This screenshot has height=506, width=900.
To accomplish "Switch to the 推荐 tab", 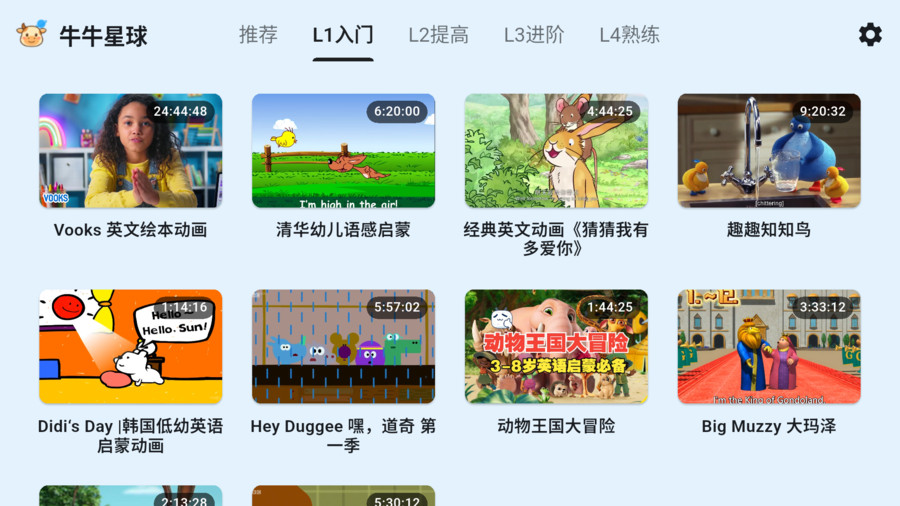I will pos(258,35).
